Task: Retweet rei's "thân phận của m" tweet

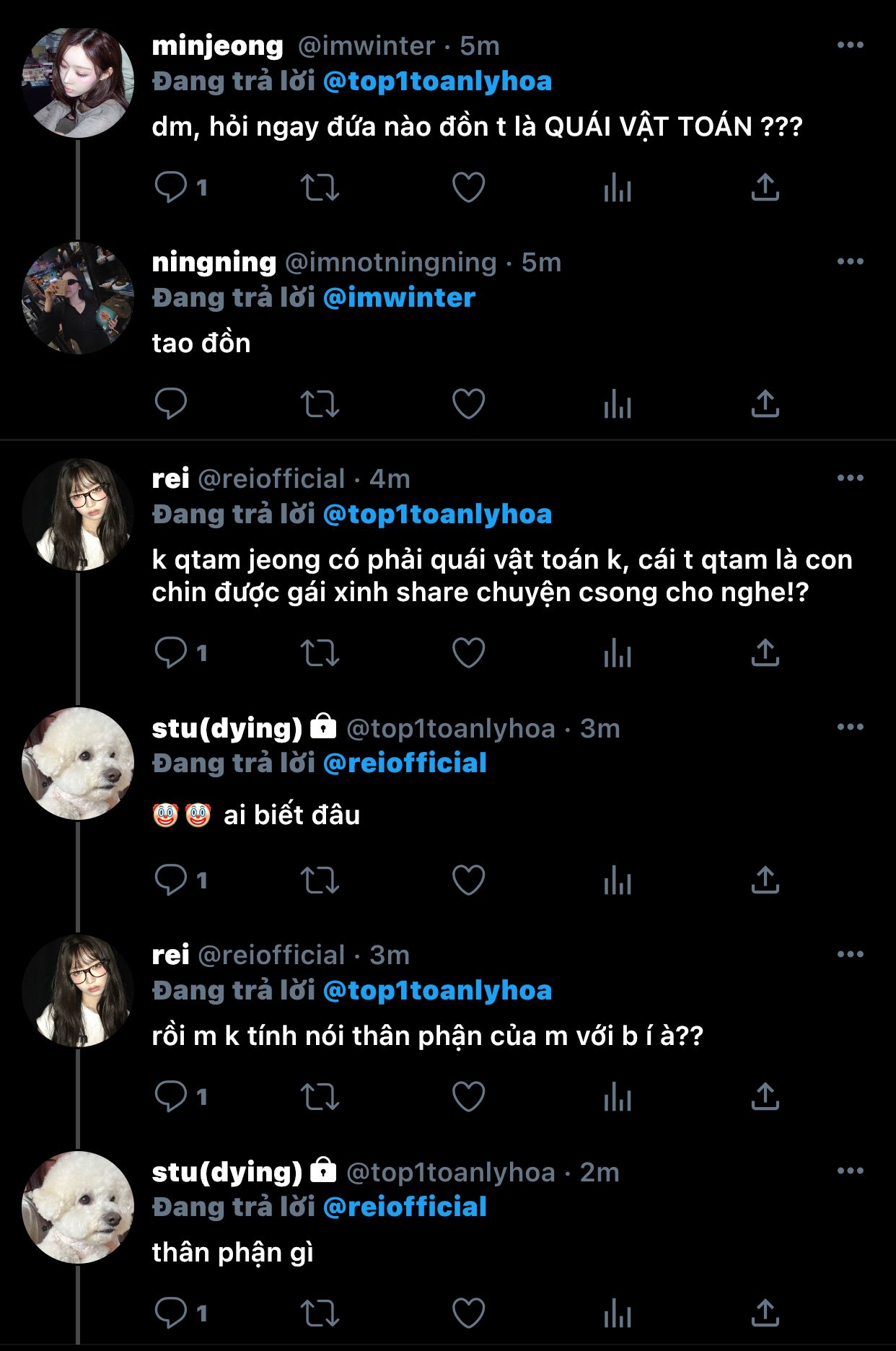Action: [320, 1096]
